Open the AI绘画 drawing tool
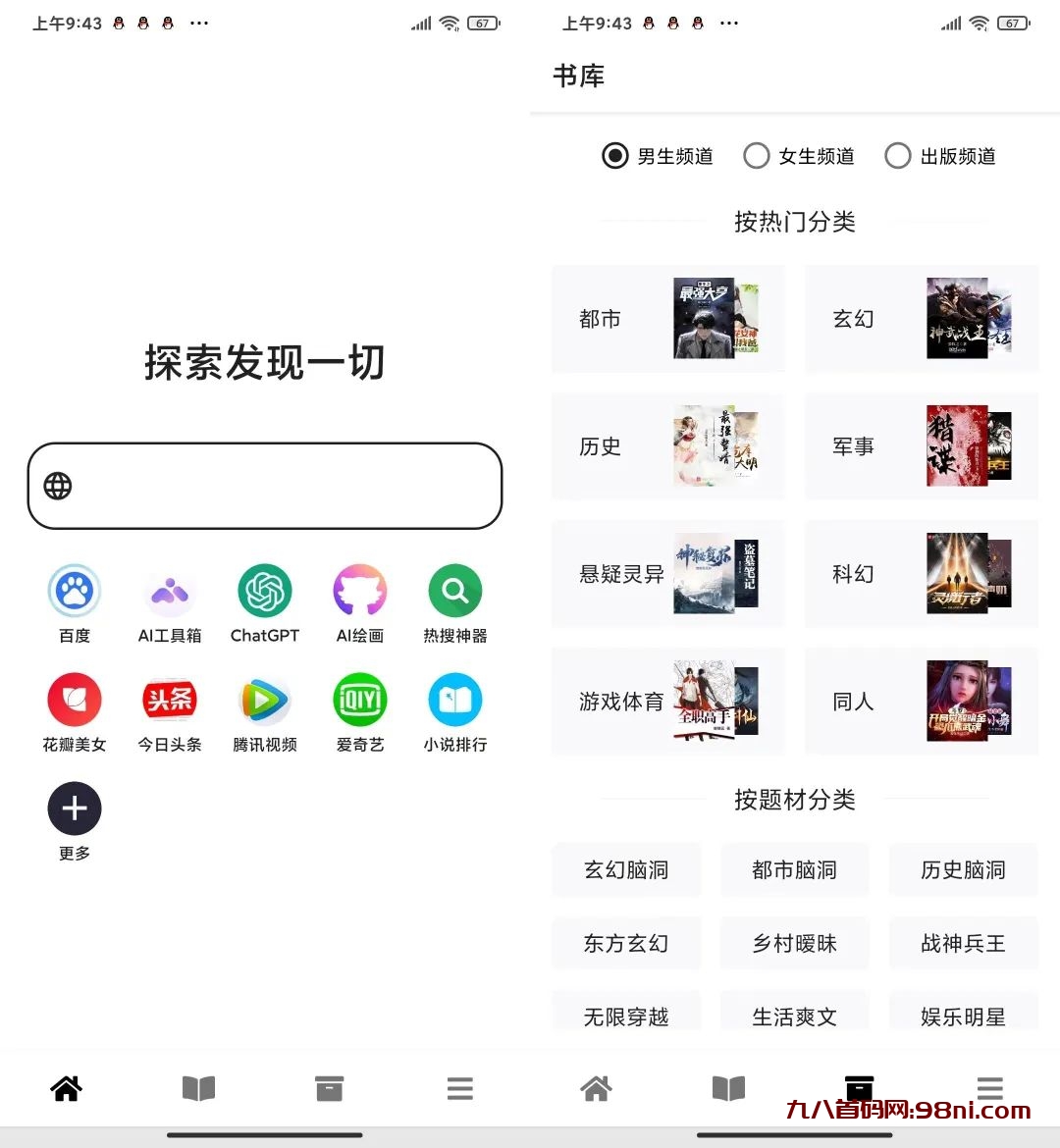The width and height of the screenshot is (1060, 1148). click(x=359, y=590)
